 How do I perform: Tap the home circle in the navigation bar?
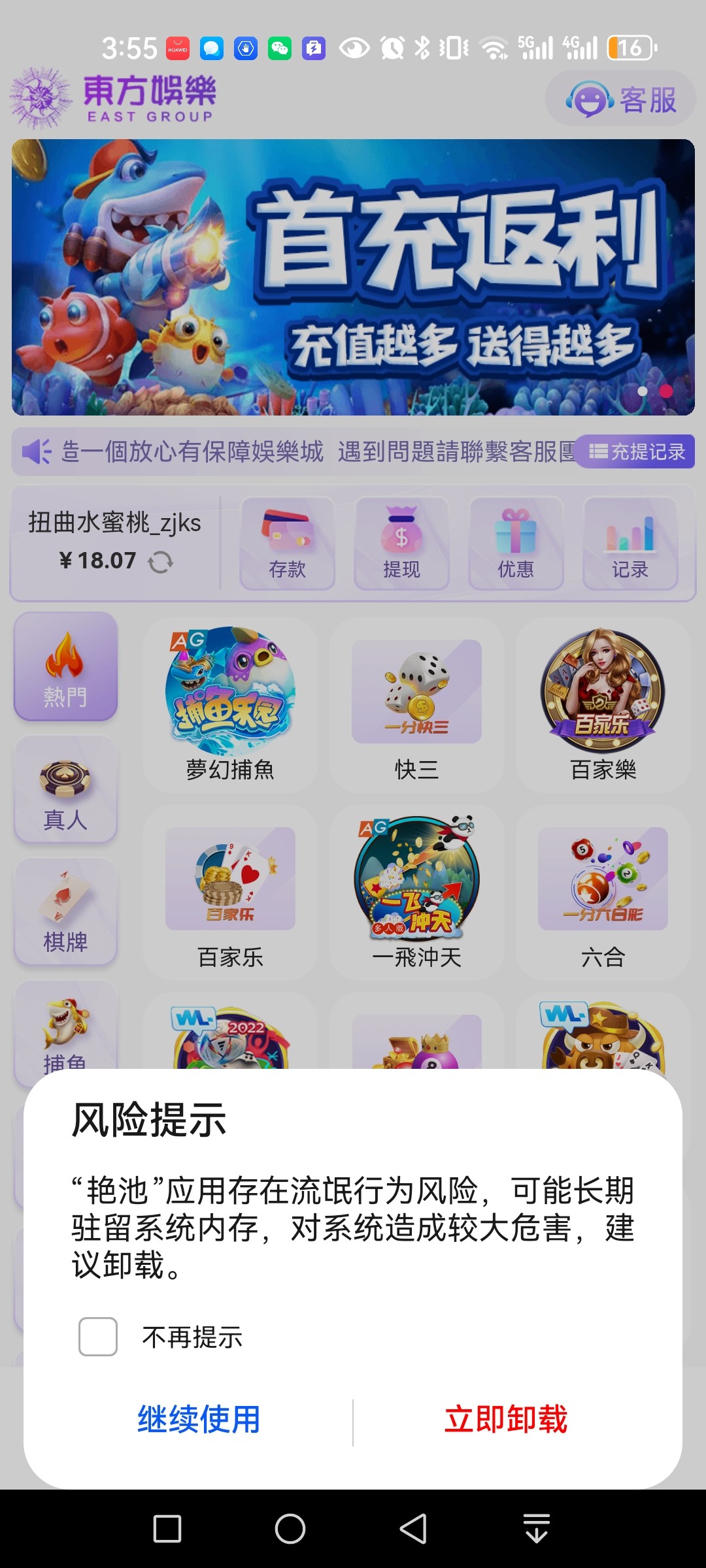point(290,1529)
